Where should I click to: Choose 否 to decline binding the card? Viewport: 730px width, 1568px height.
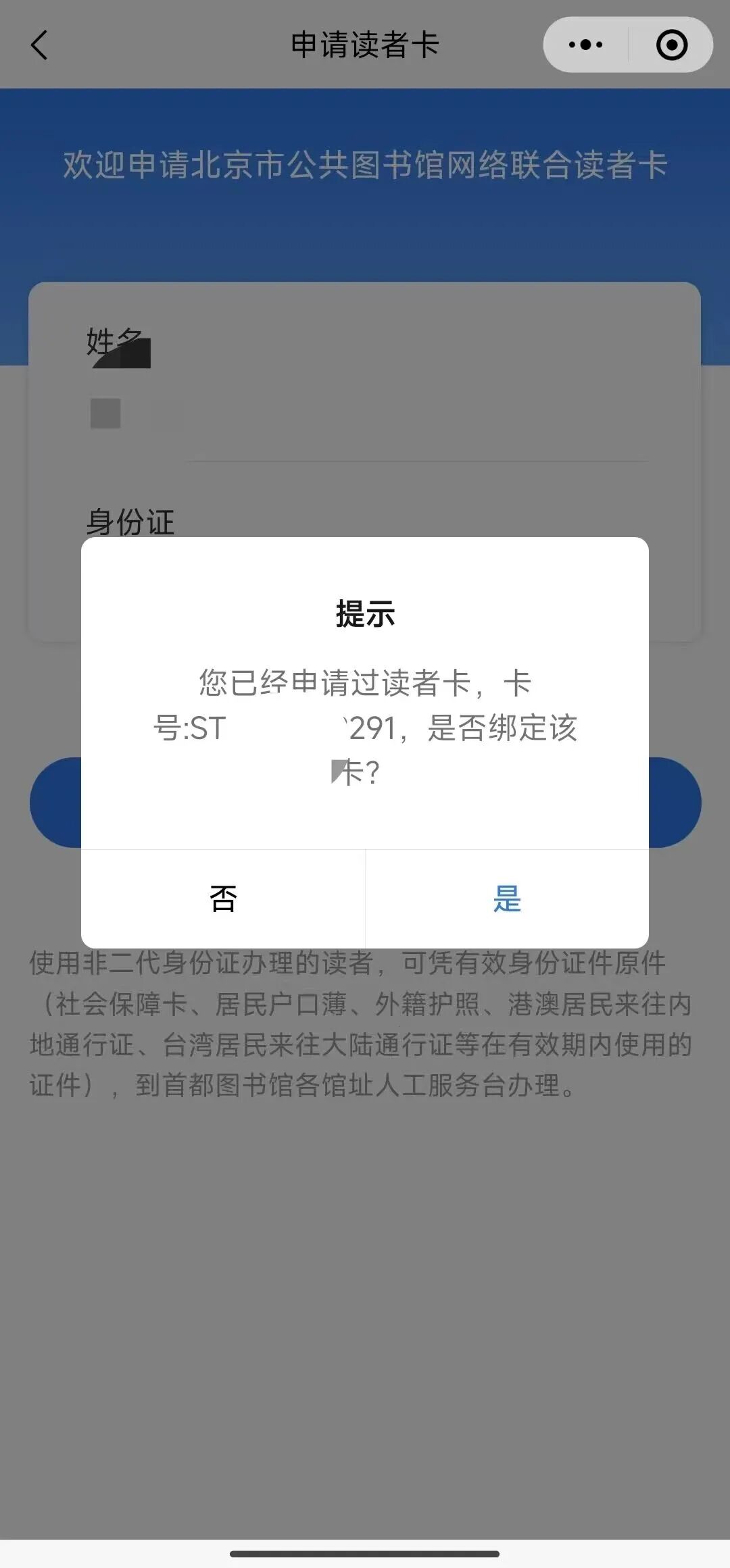coord(223,899)
